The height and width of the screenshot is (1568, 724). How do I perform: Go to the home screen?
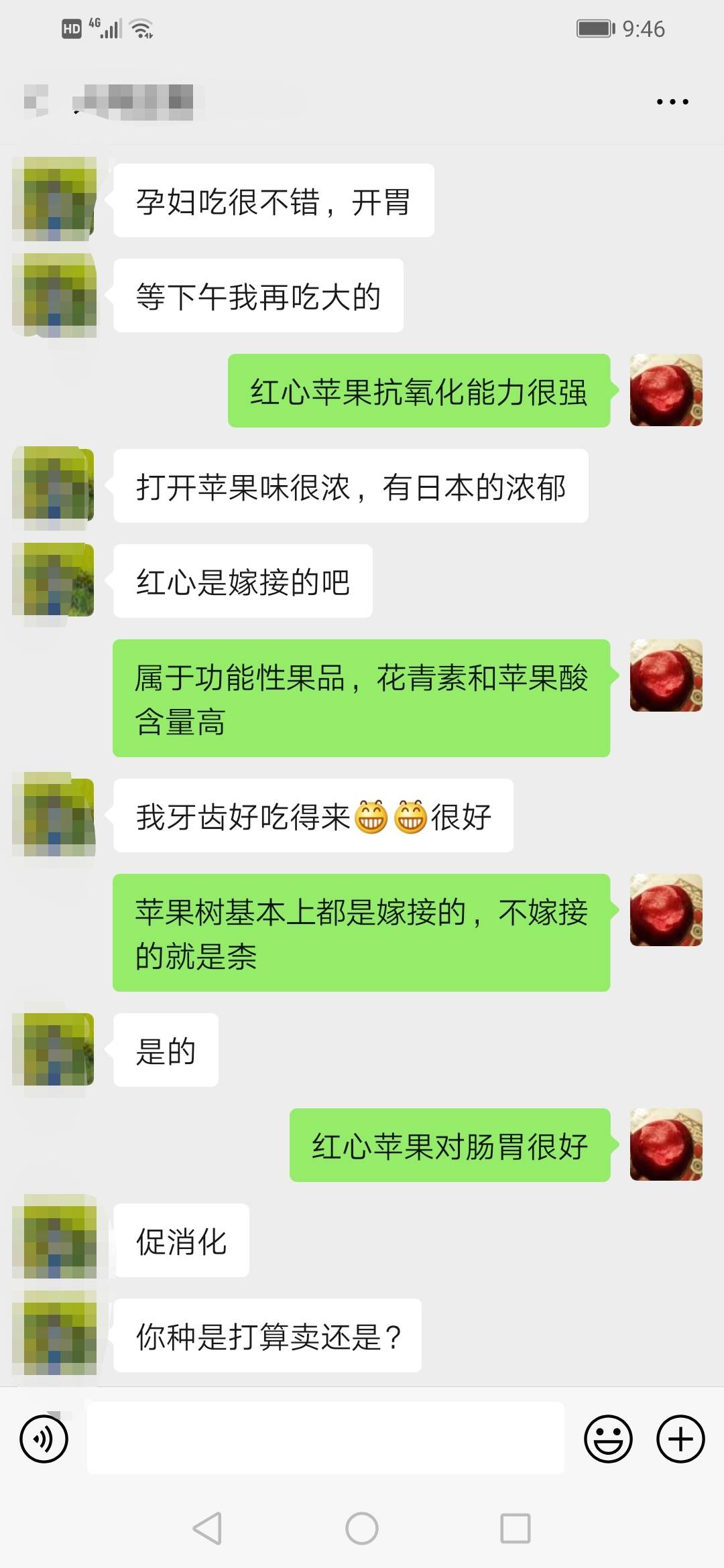(x=362, y=1528)
